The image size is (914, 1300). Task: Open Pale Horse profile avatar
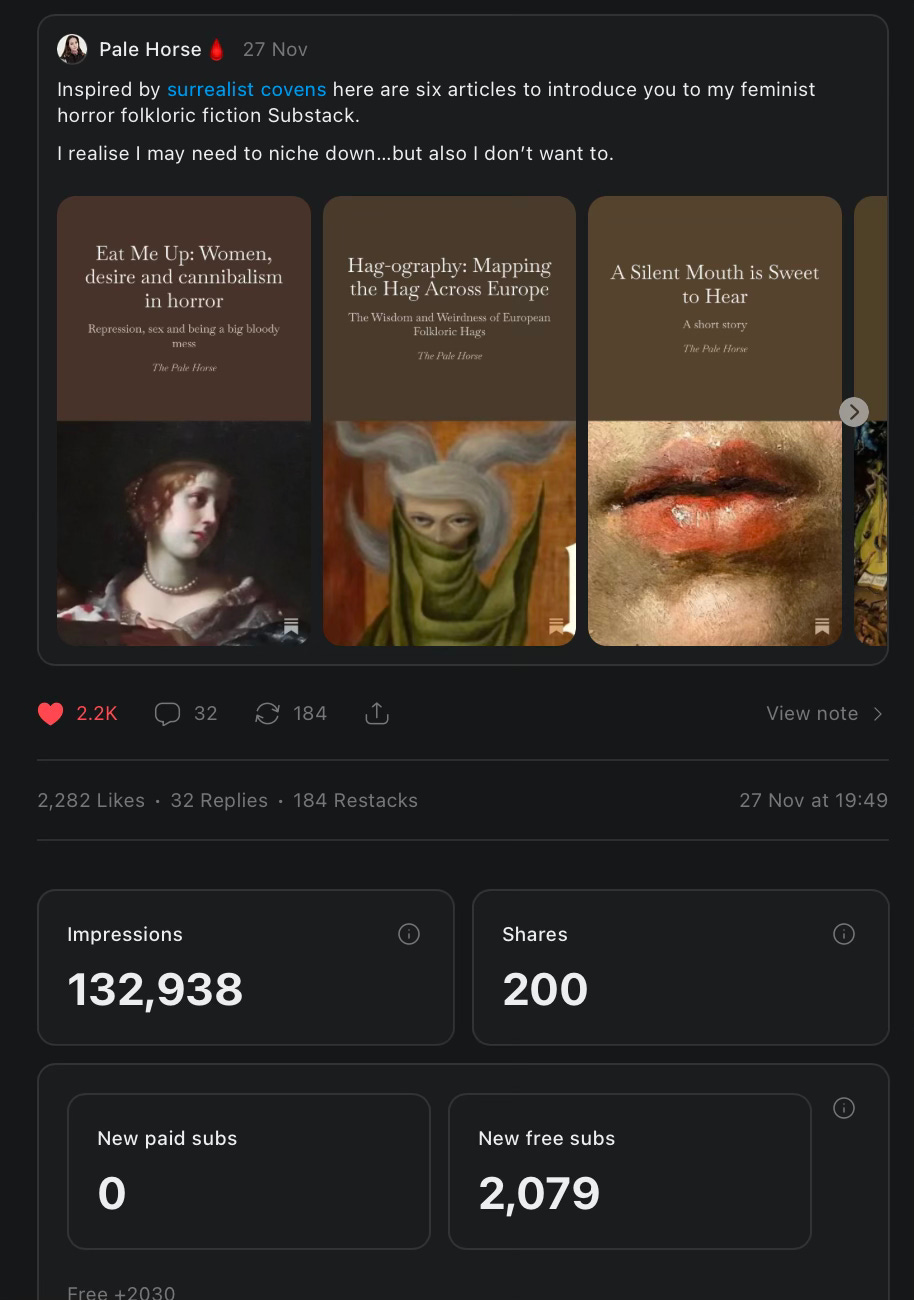click(72, 49)
